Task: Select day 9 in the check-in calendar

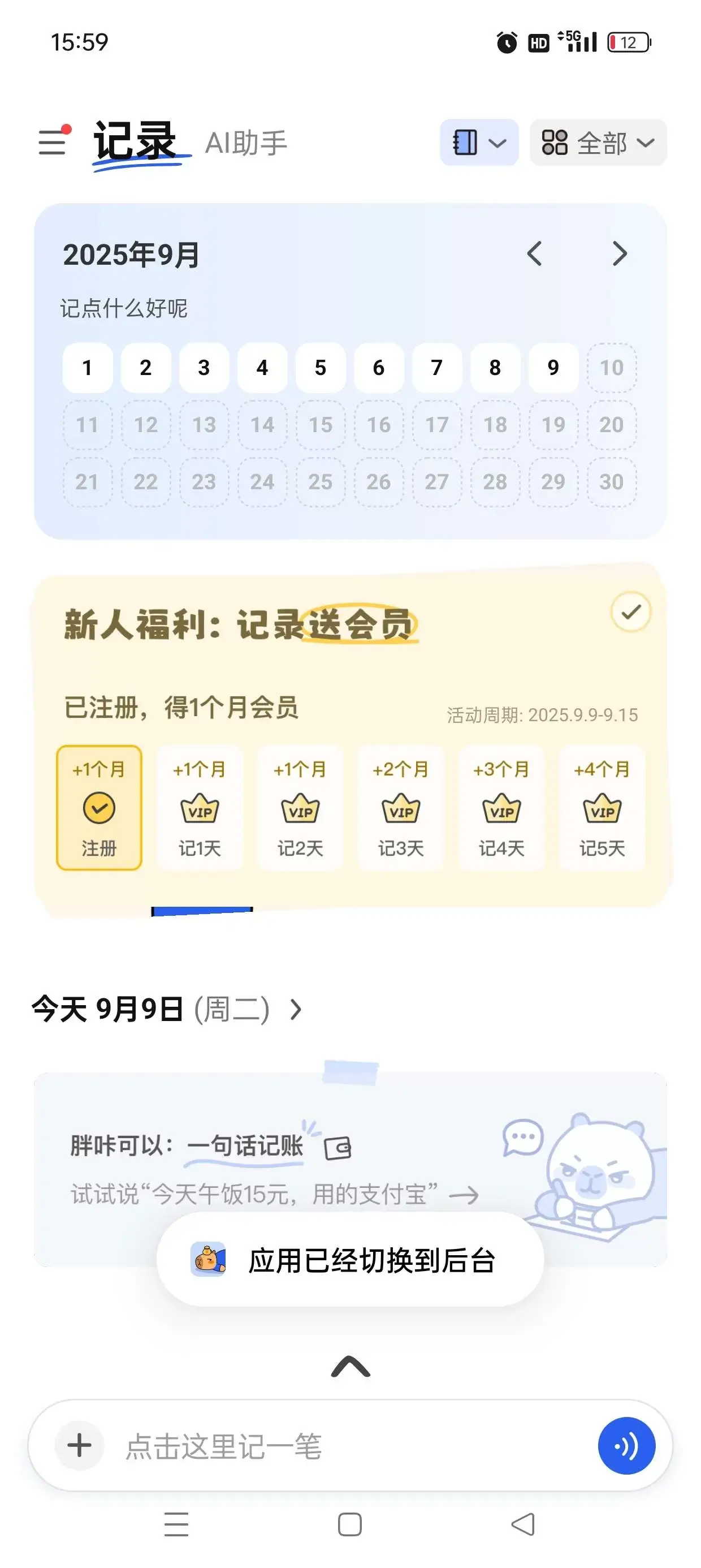Action: 553,368
